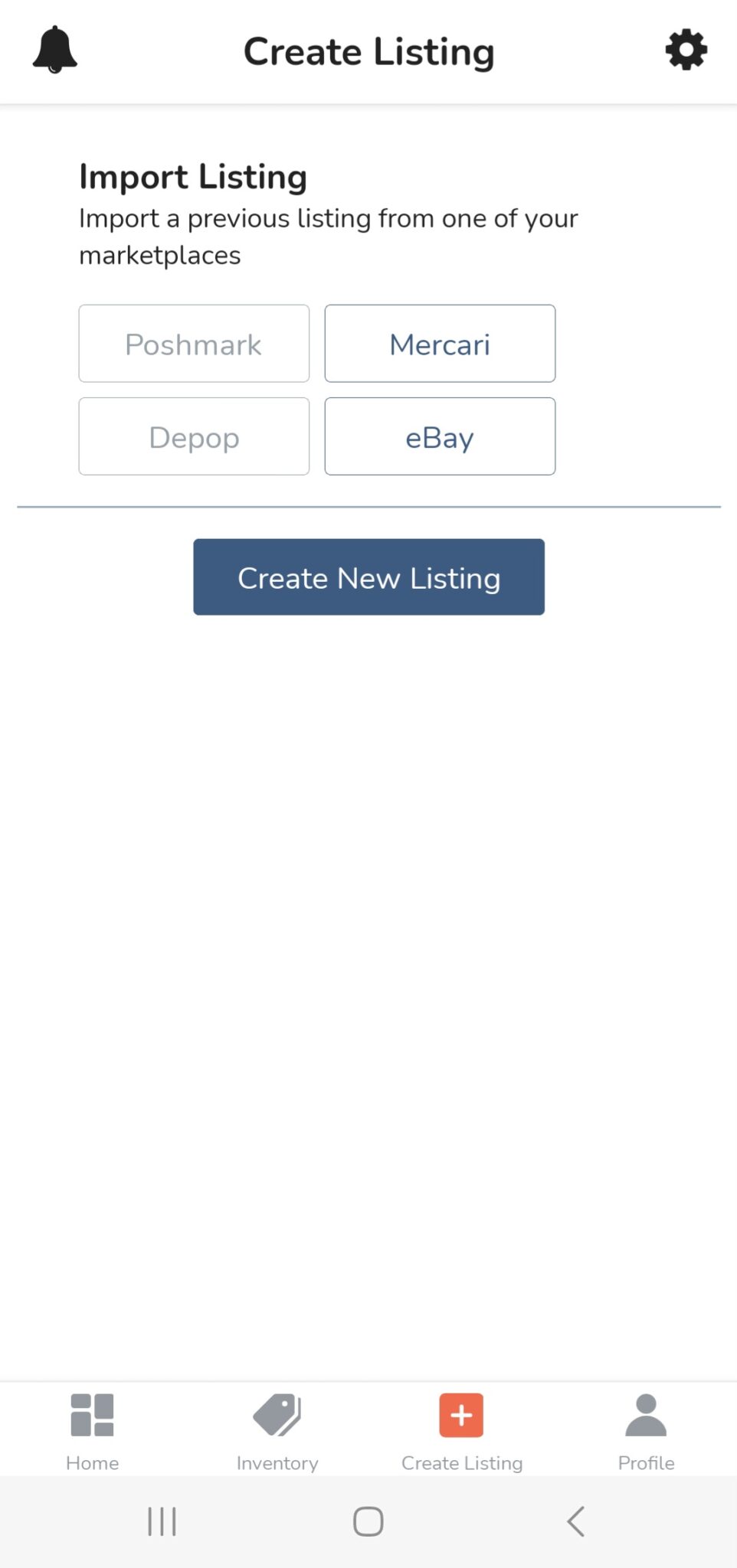Choose Depop as import source
This screenshot has width=737, height=1568.
[194, 436]
